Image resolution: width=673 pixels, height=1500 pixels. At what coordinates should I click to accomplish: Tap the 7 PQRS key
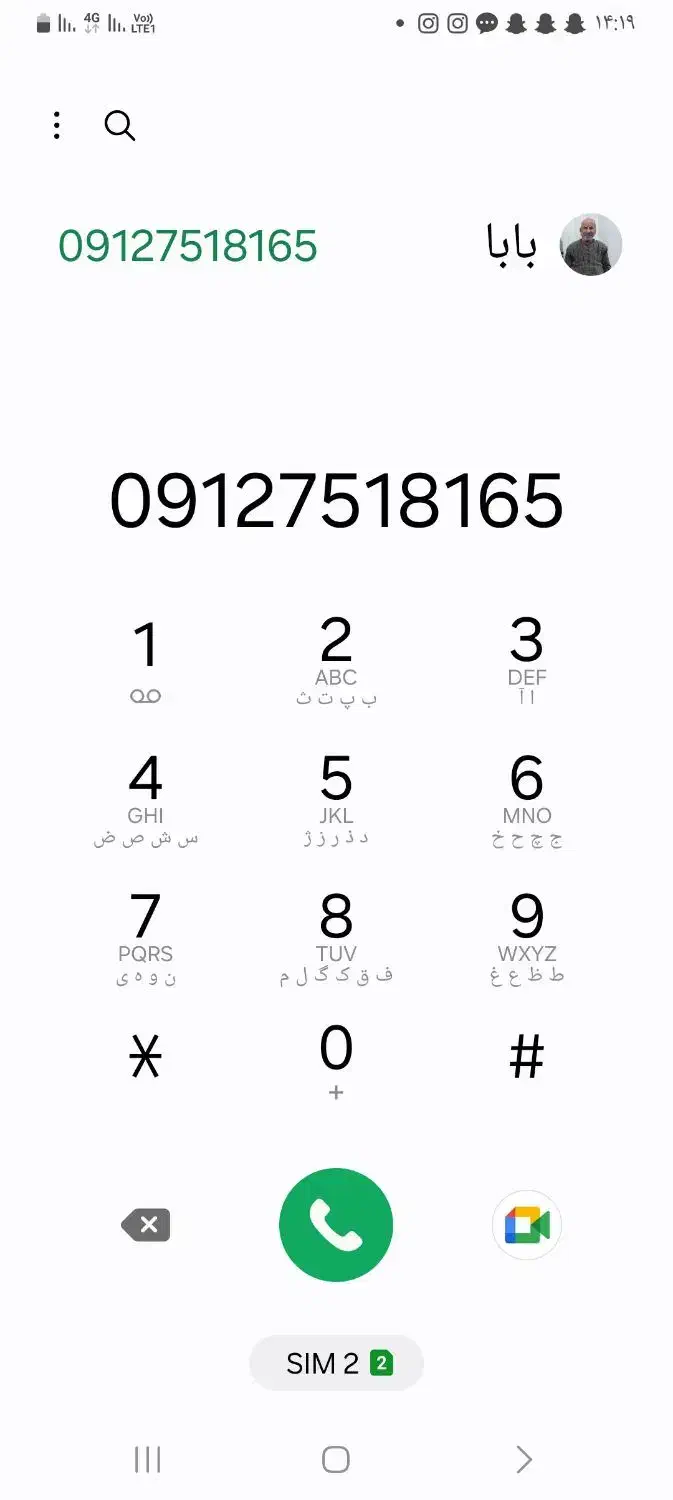coord(146,935)
